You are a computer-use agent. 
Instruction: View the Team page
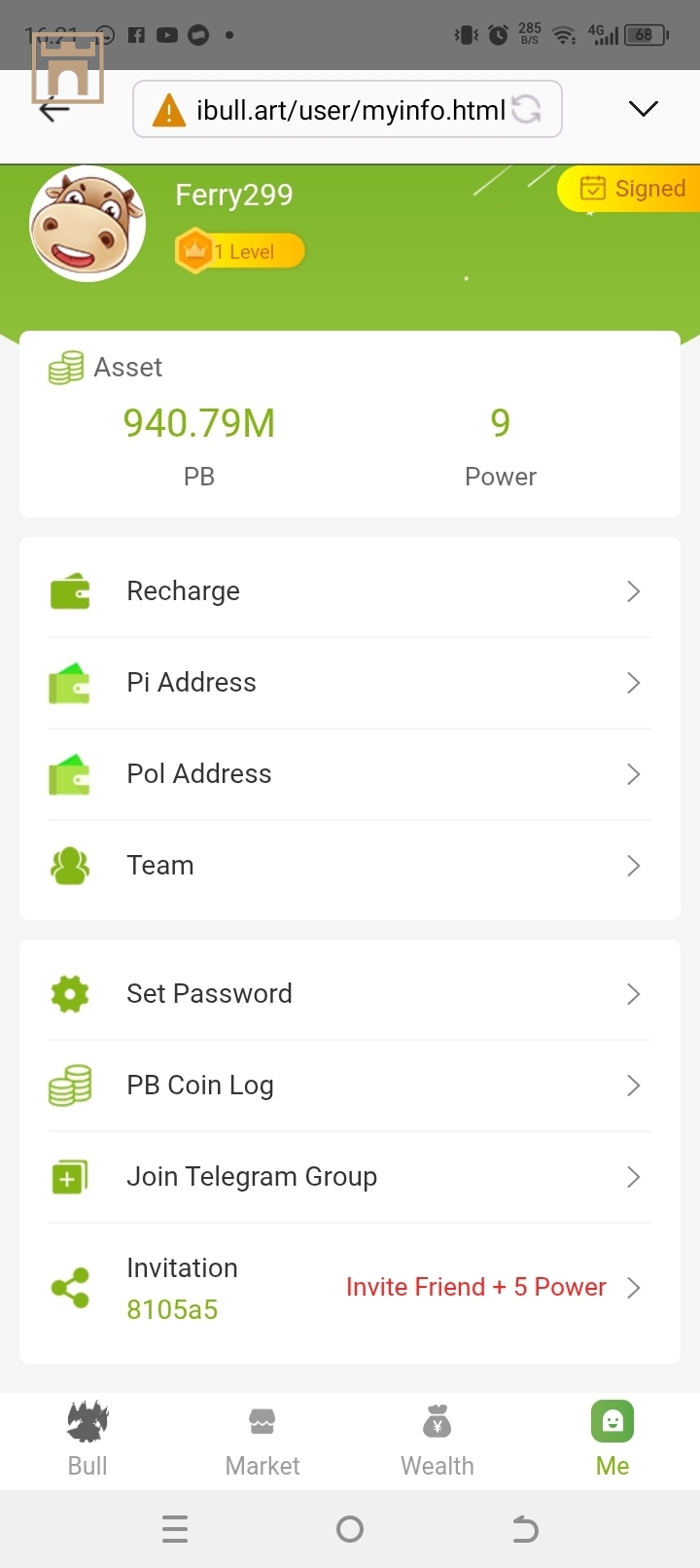click(x=350, y=866)
